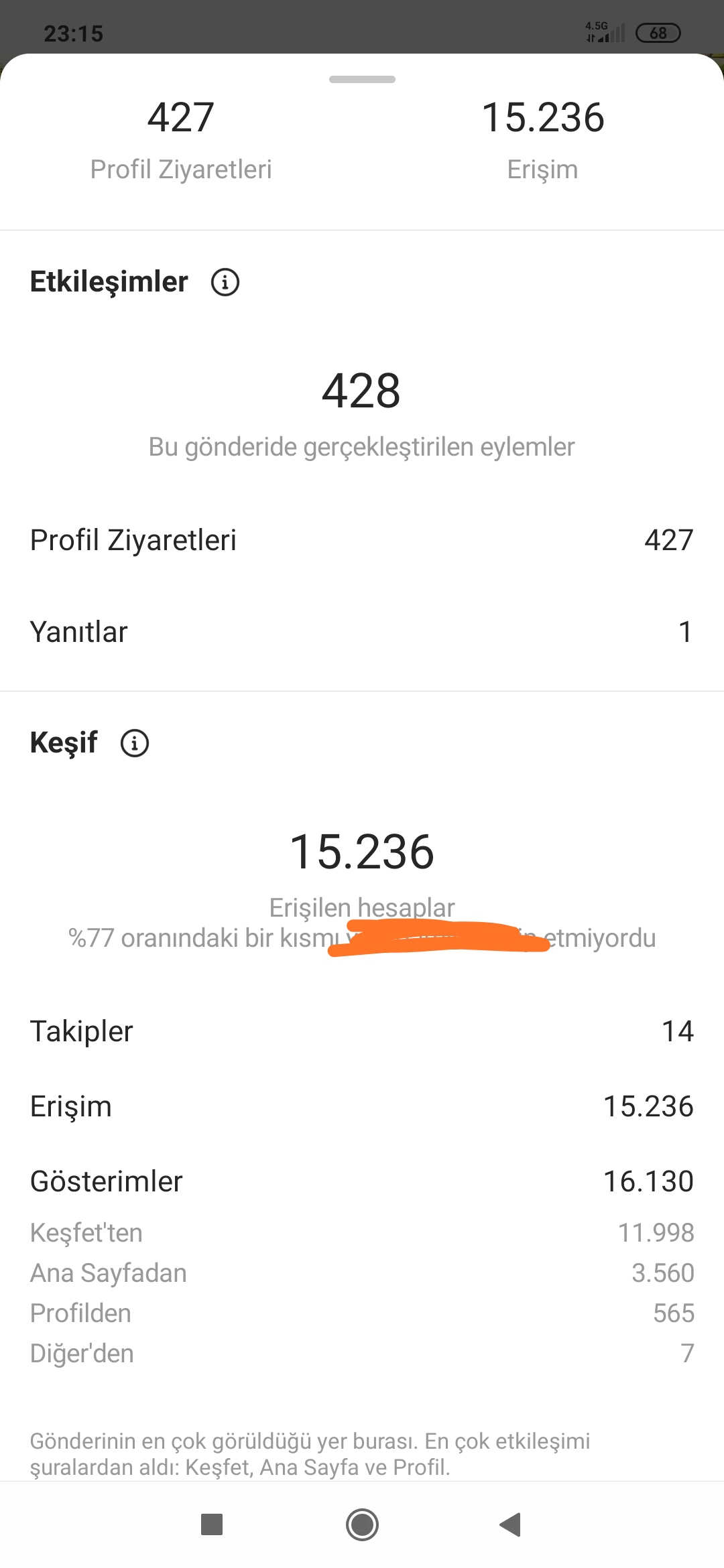Image resolution: width=724 pixels, height=1568 pixels.
Task: Go to the home screen
Action: [x=362, y=1524]
